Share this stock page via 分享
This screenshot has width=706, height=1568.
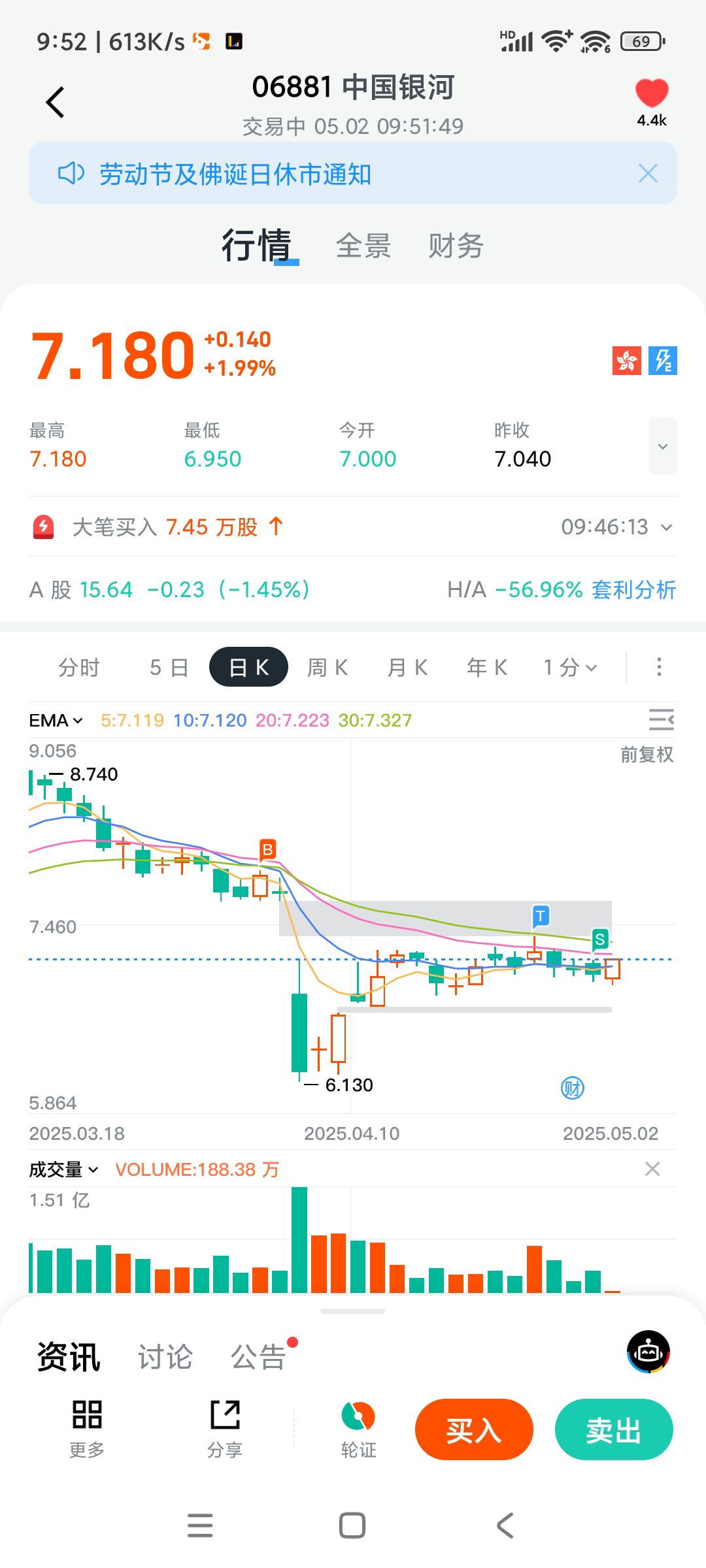pyautogui.click(x=225, y=1428)
